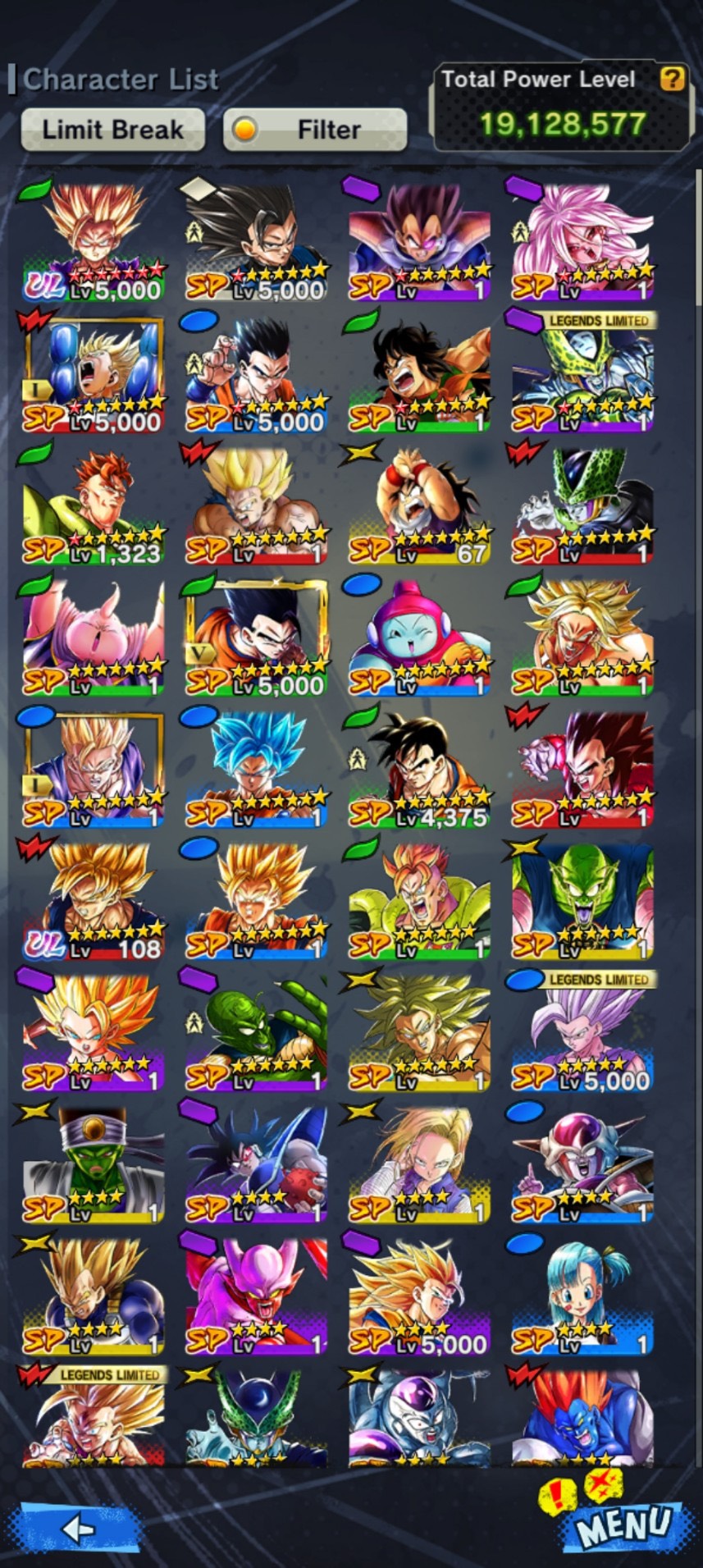Select the UL character at Lv 108

click(x=93, y=902)
